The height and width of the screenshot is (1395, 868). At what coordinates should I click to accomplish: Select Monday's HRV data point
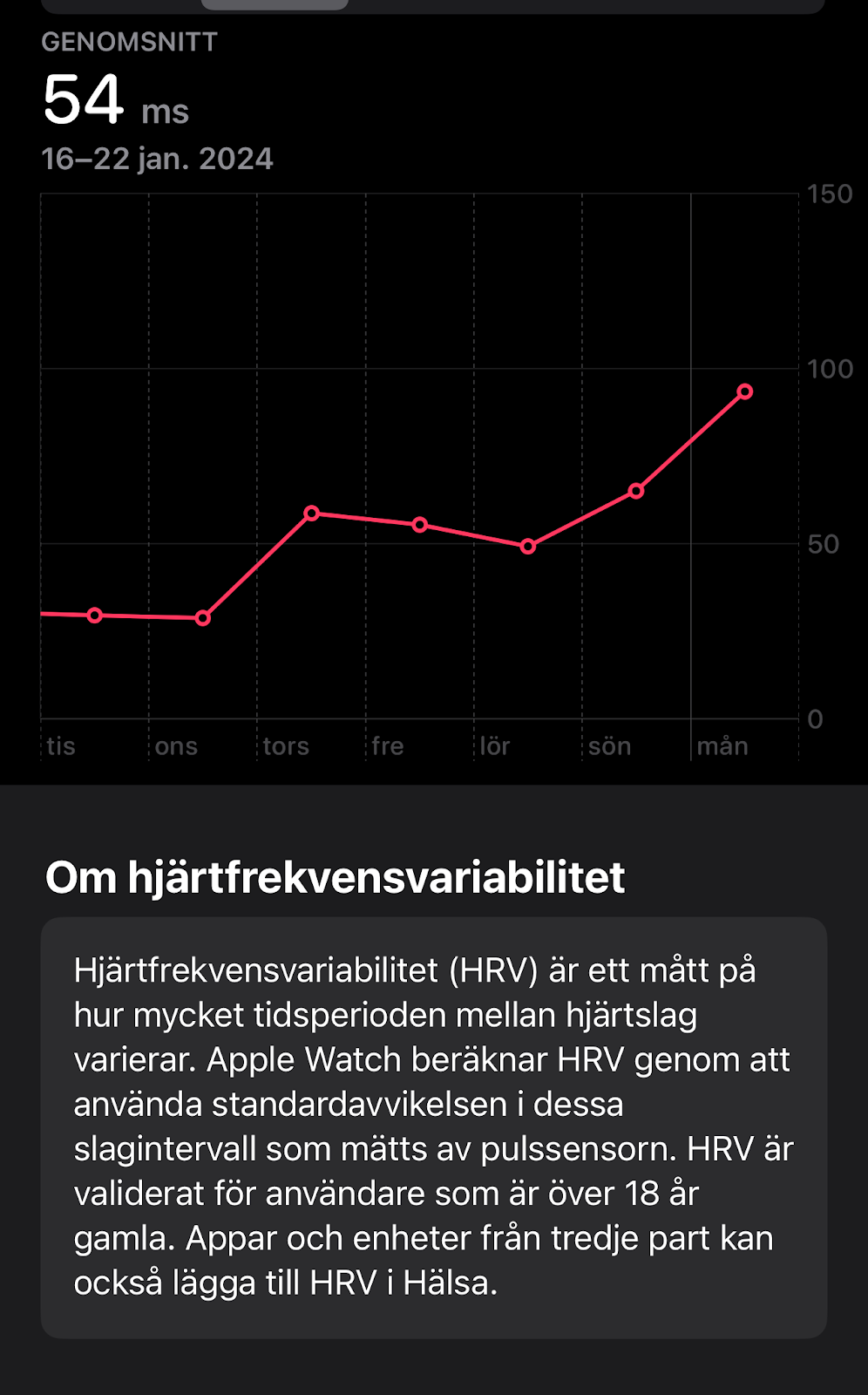pos(744,391)
